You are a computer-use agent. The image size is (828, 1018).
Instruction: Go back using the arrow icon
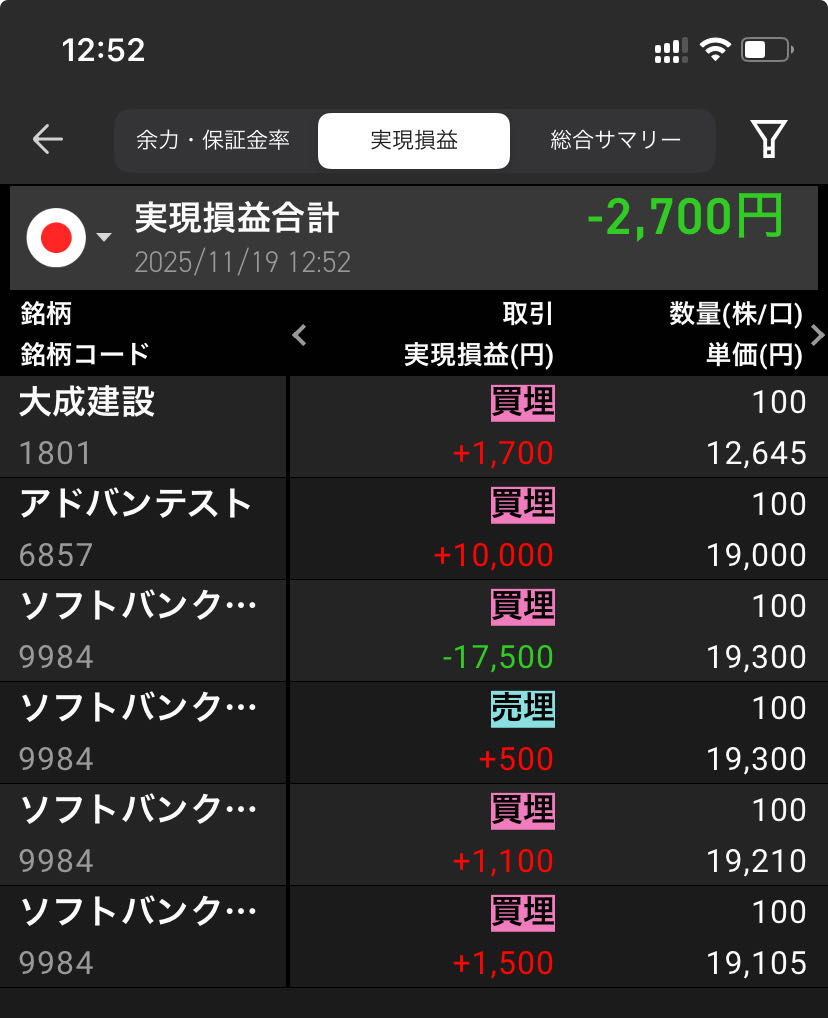47,140
